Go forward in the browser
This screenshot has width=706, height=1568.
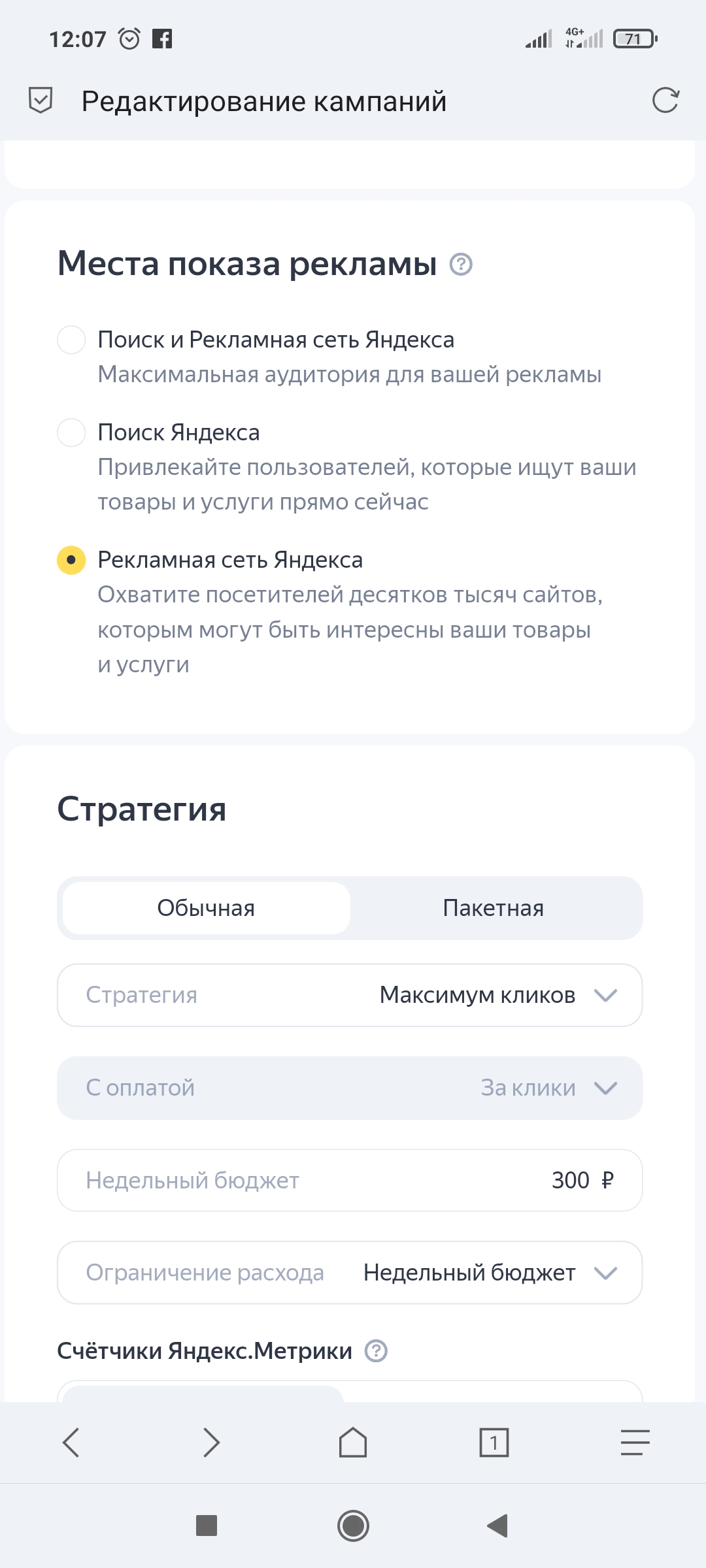pyautogui.click(x=211, y=1442)
